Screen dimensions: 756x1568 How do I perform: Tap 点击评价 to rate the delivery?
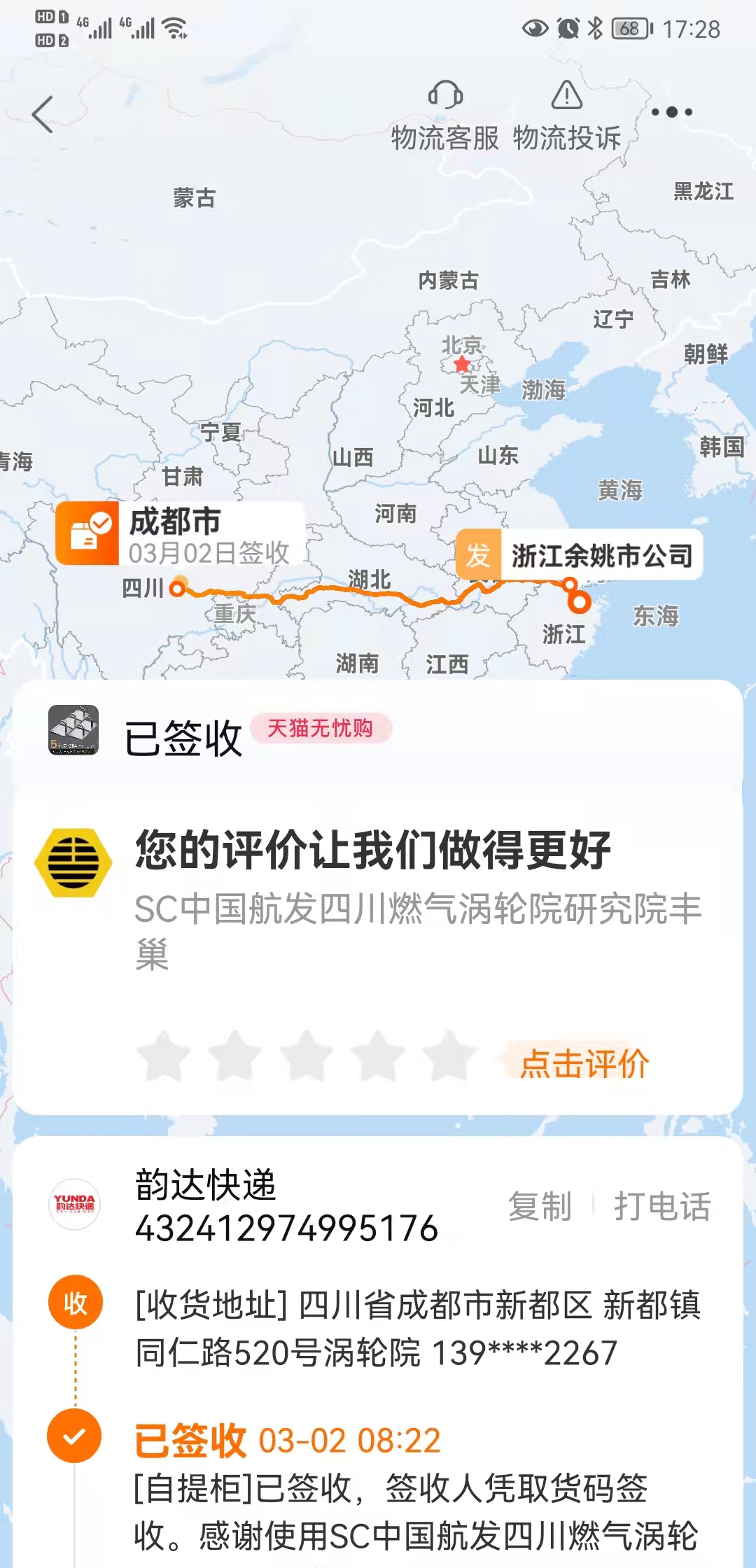pos(585,1063)
